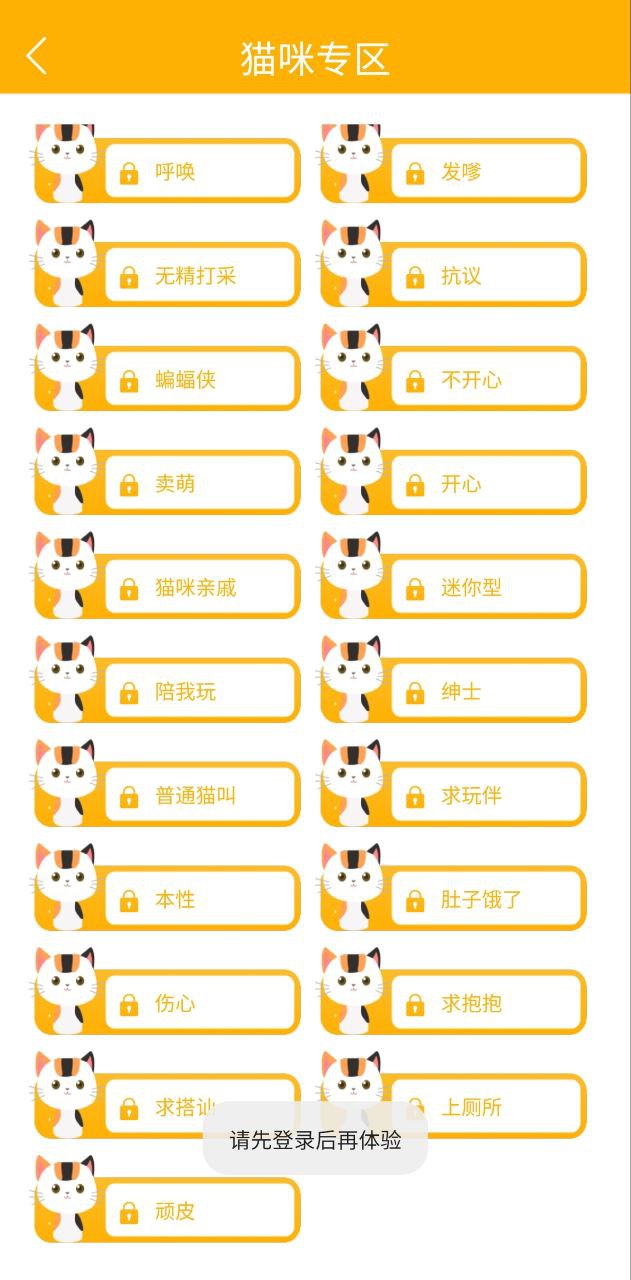
Task: Play the 肚子饿了 sound
Action: coord(486,899)
